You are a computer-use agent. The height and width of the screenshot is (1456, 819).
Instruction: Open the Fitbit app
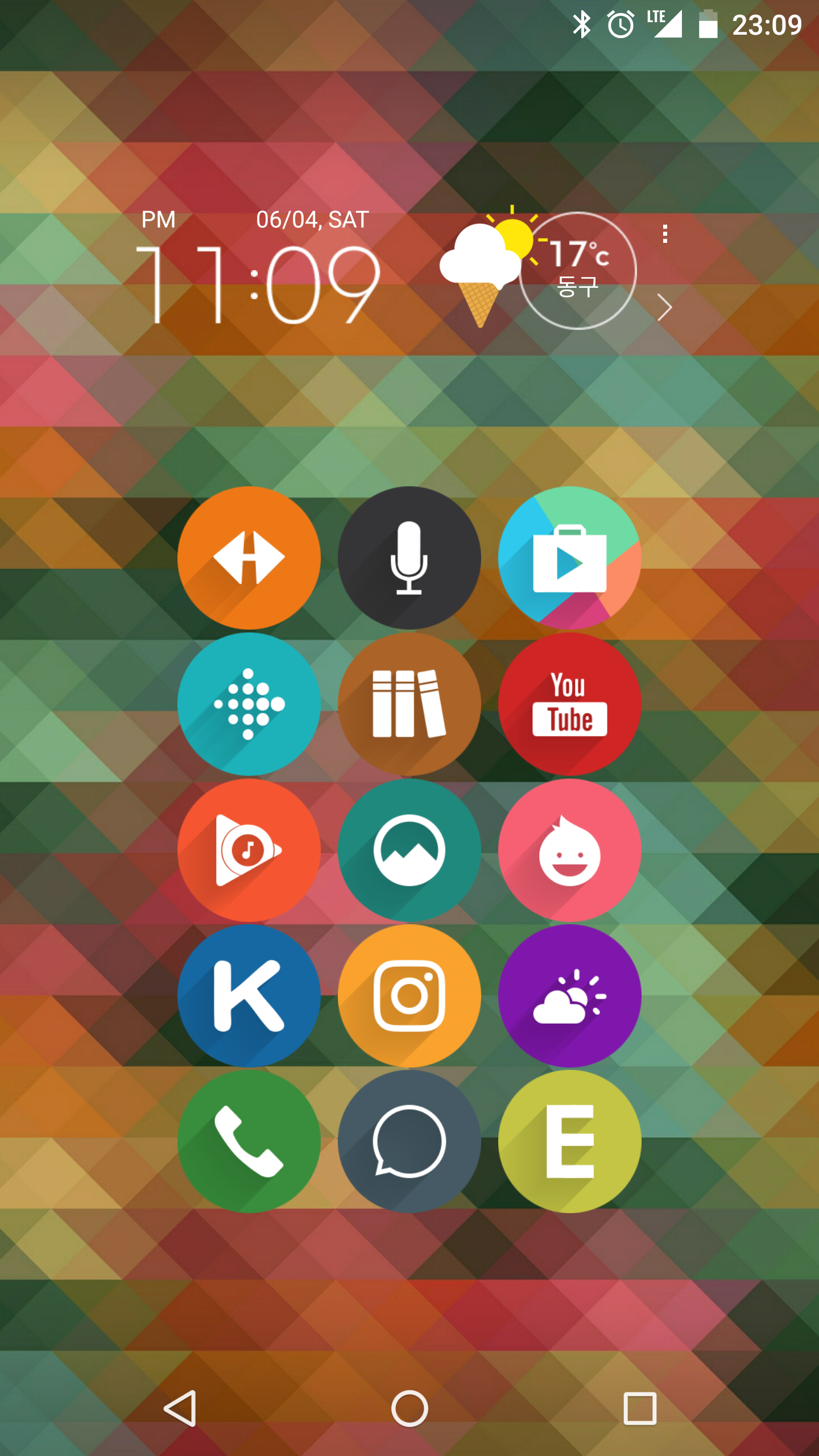(249, 704)
